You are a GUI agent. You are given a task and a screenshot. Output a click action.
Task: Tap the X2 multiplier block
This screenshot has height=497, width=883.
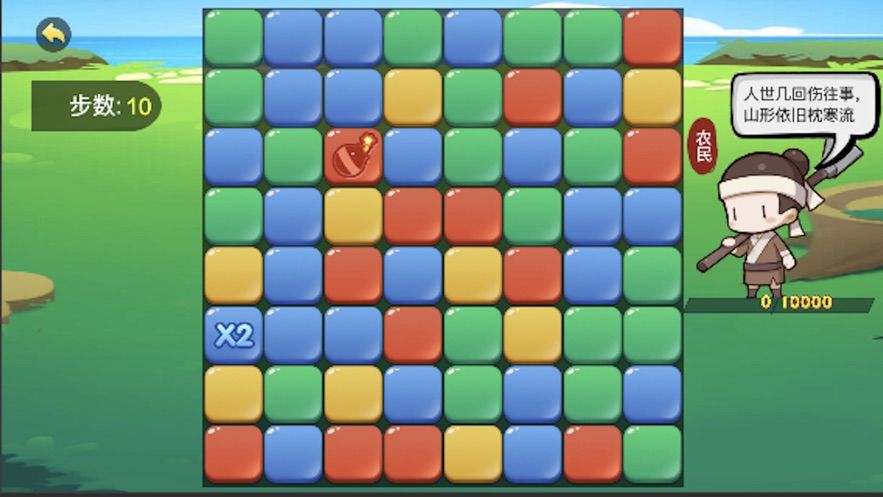pyautogui.click(x=233, y=335)
